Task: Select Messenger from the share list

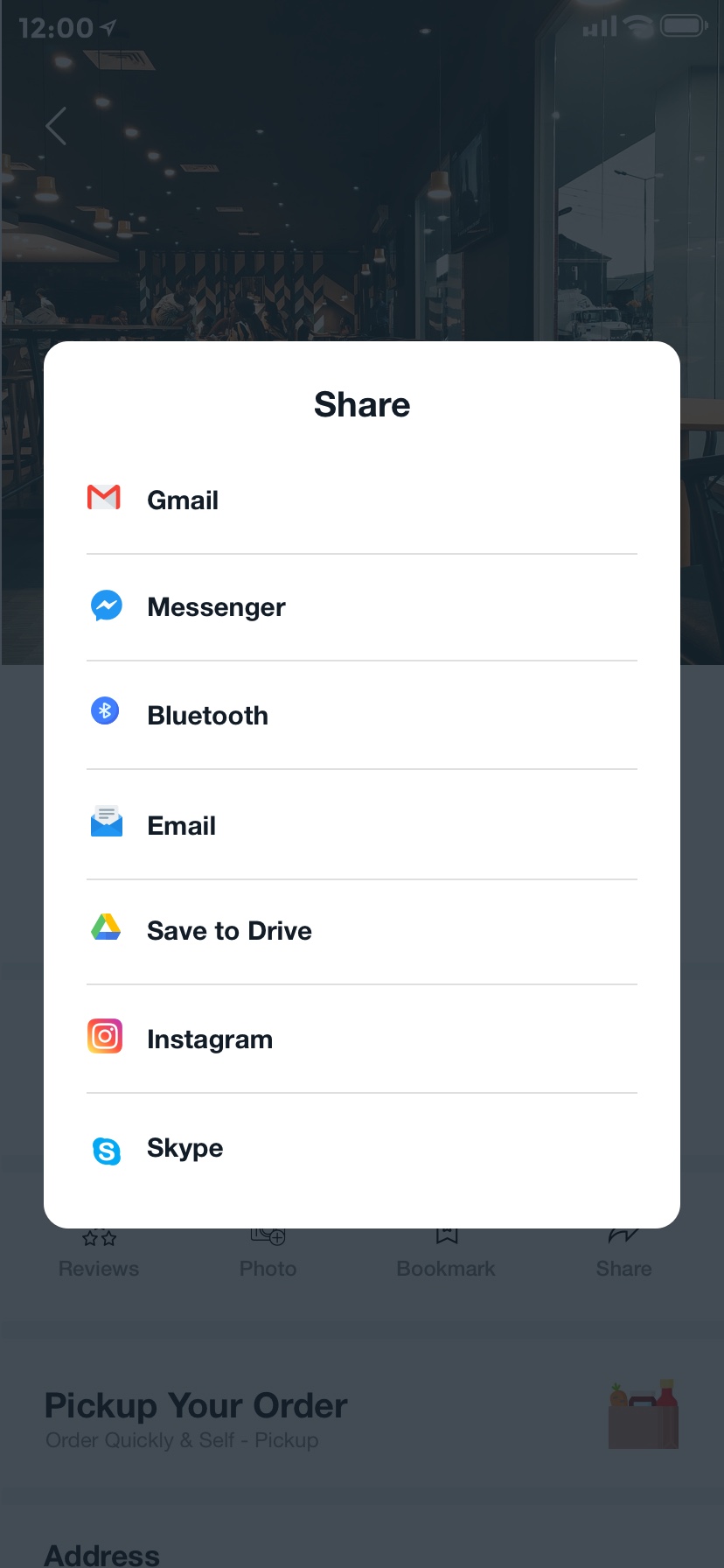Action: click(216, 606)
